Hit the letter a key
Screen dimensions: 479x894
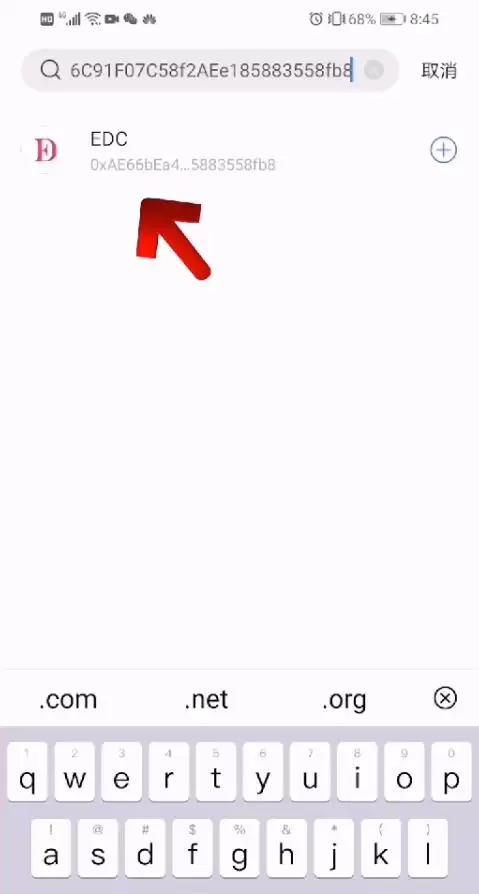coord(51,848)
